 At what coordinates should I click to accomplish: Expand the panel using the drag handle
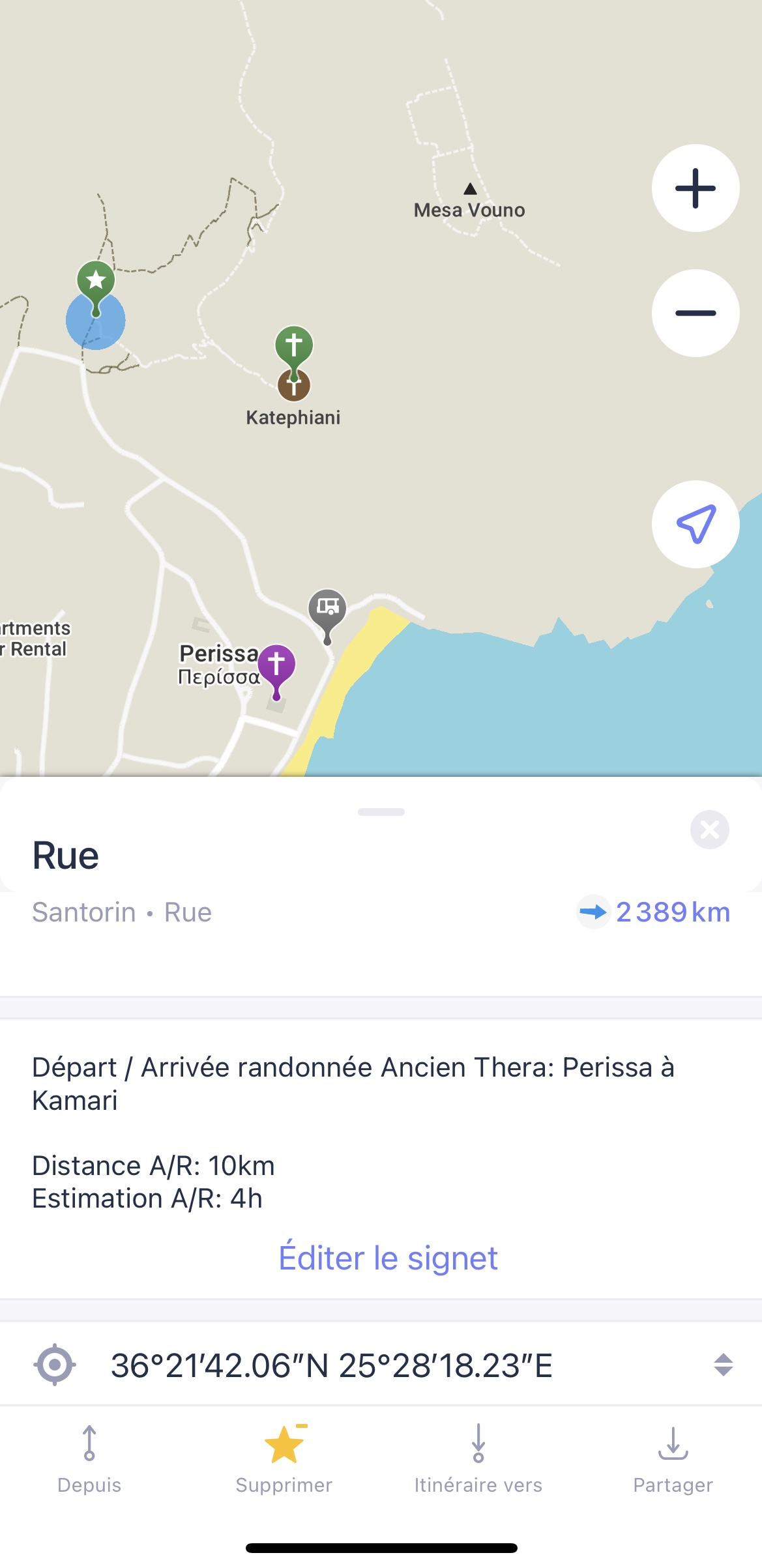pos(381,812)
